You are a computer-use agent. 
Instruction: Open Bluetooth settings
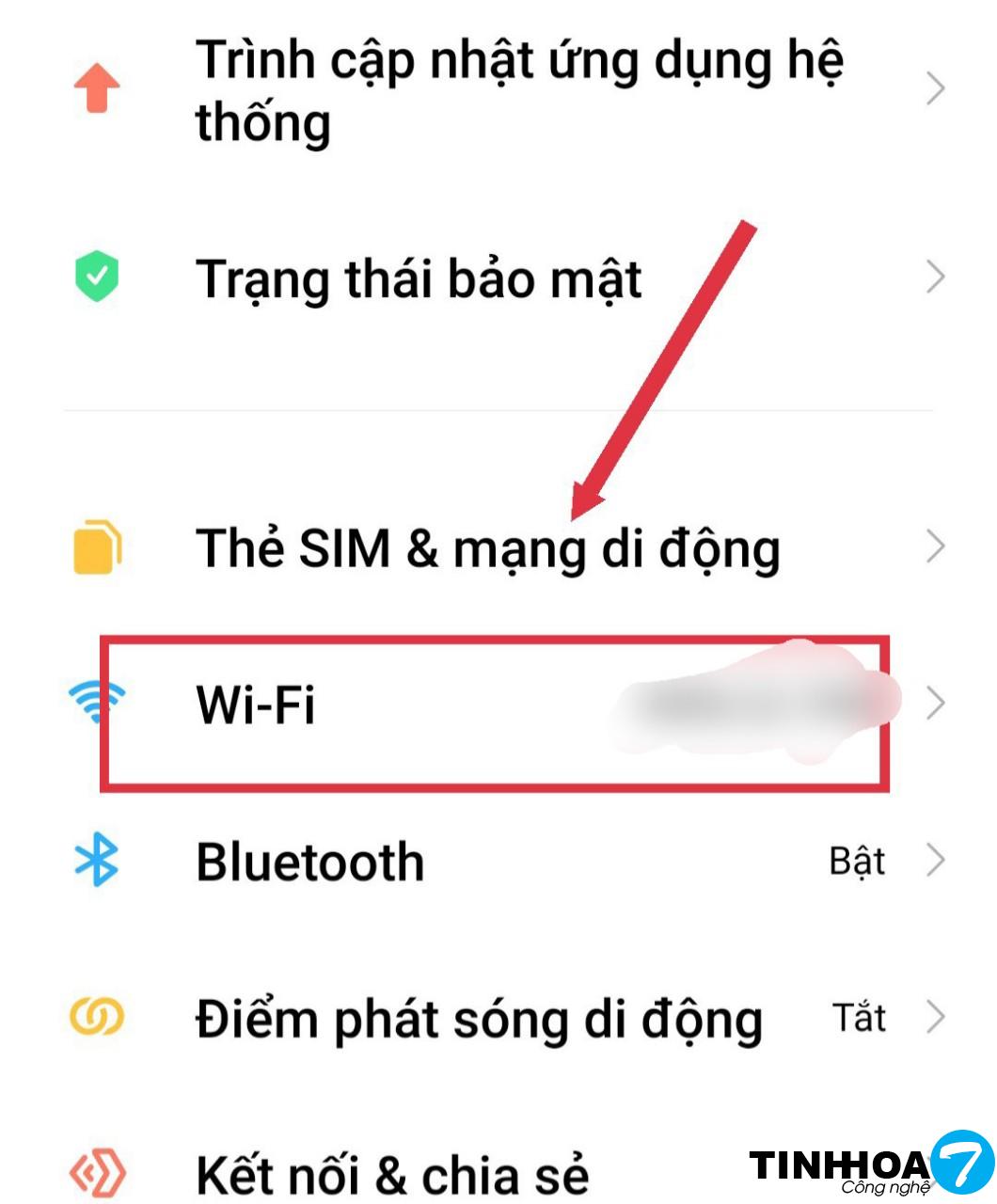point(310,862)
